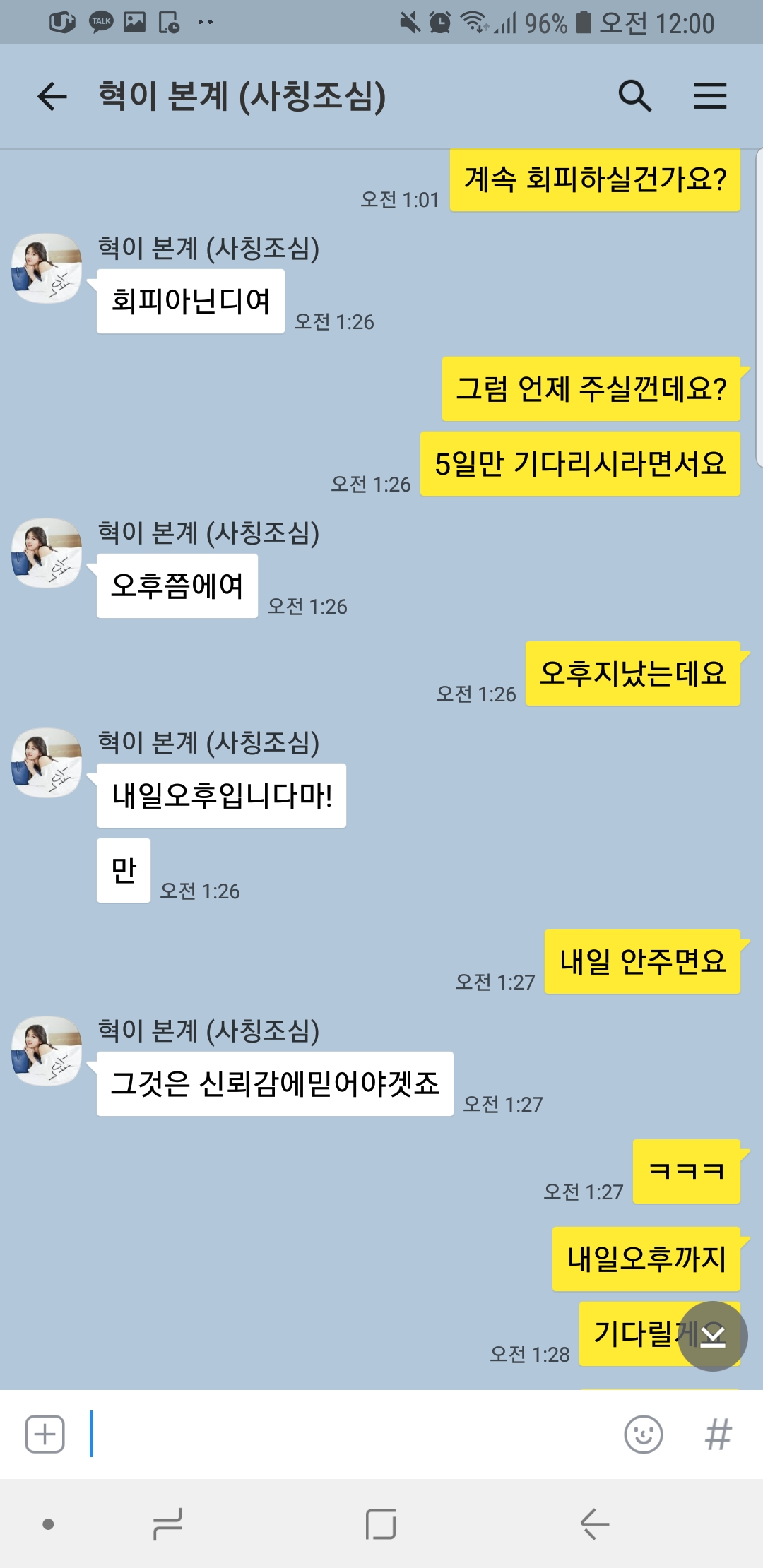Screen dimensions: 763x1568
Task: Go back from the chat room
Action: (x=52, y=96)
